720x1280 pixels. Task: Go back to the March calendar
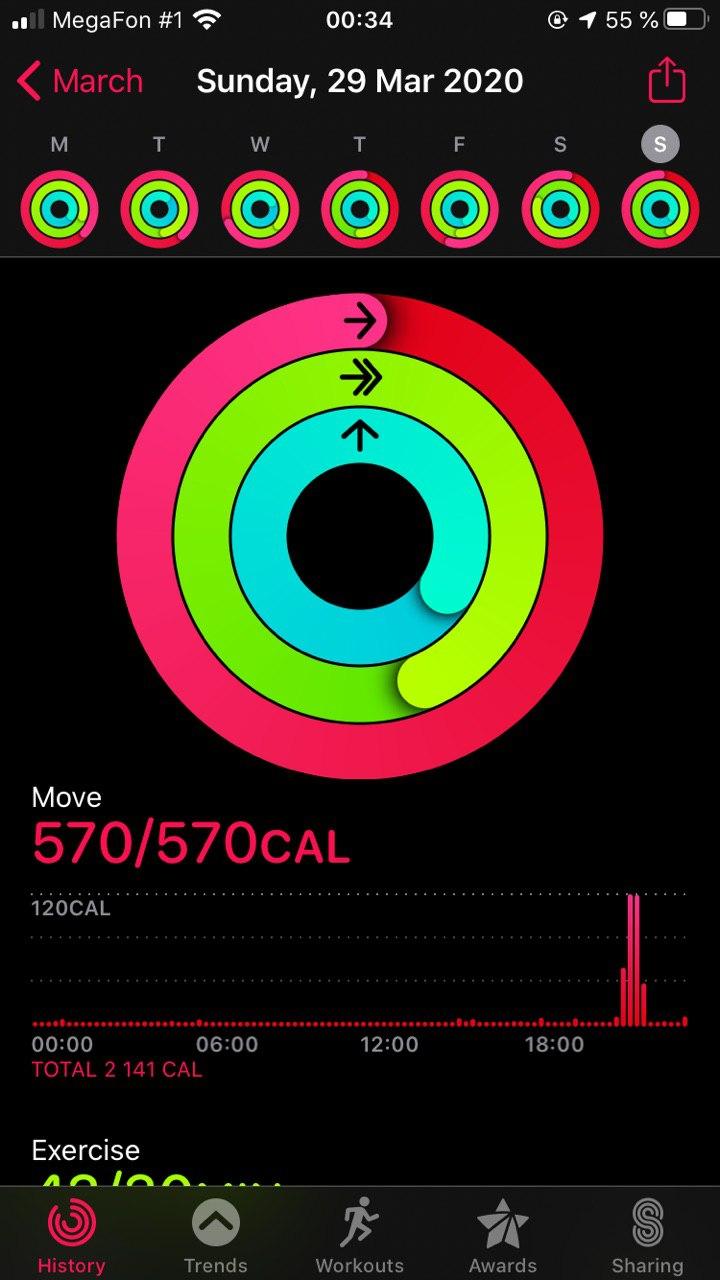coord(82,81)
